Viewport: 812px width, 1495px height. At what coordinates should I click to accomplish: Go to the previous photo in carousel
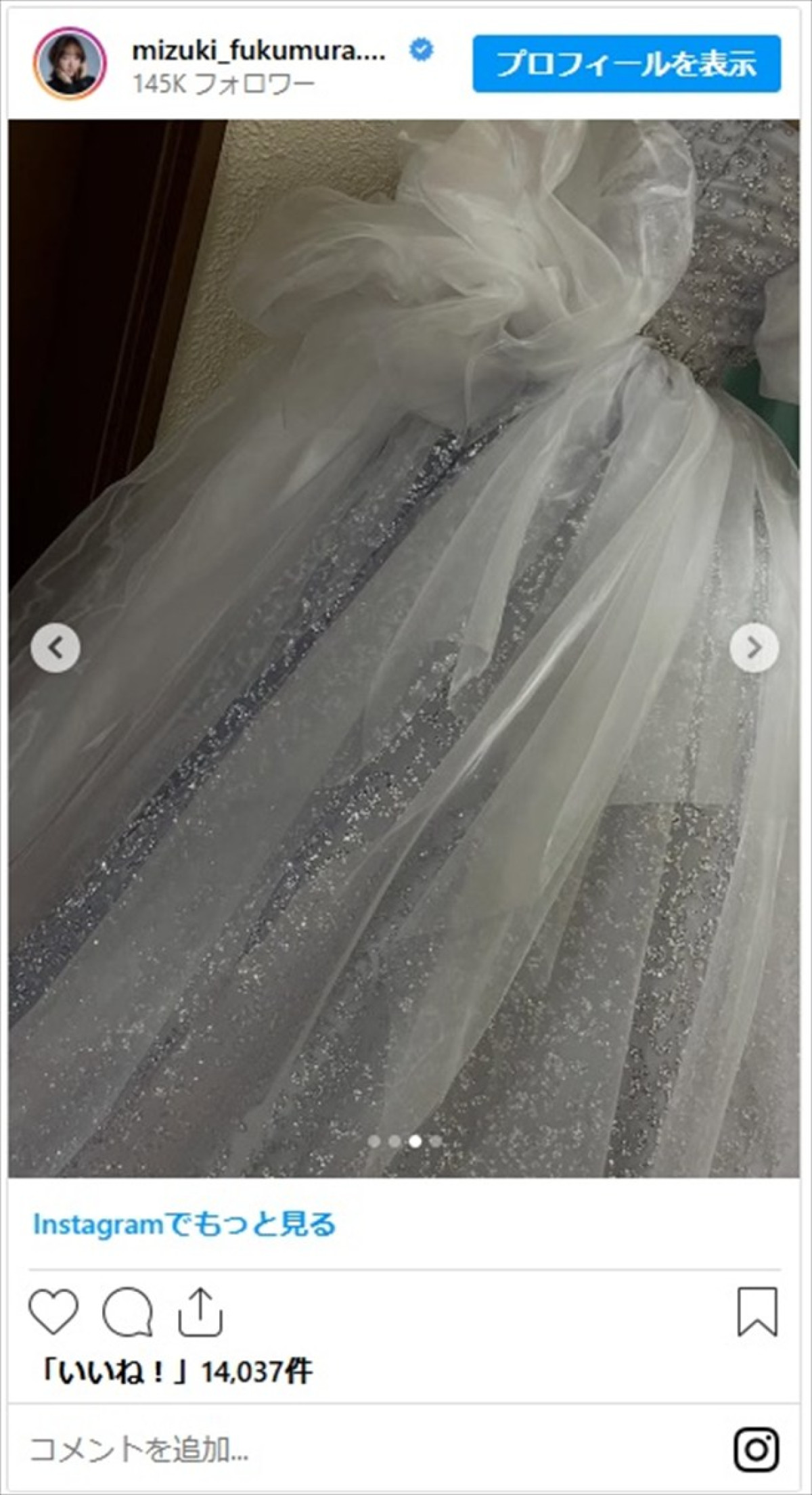point(55,648)
